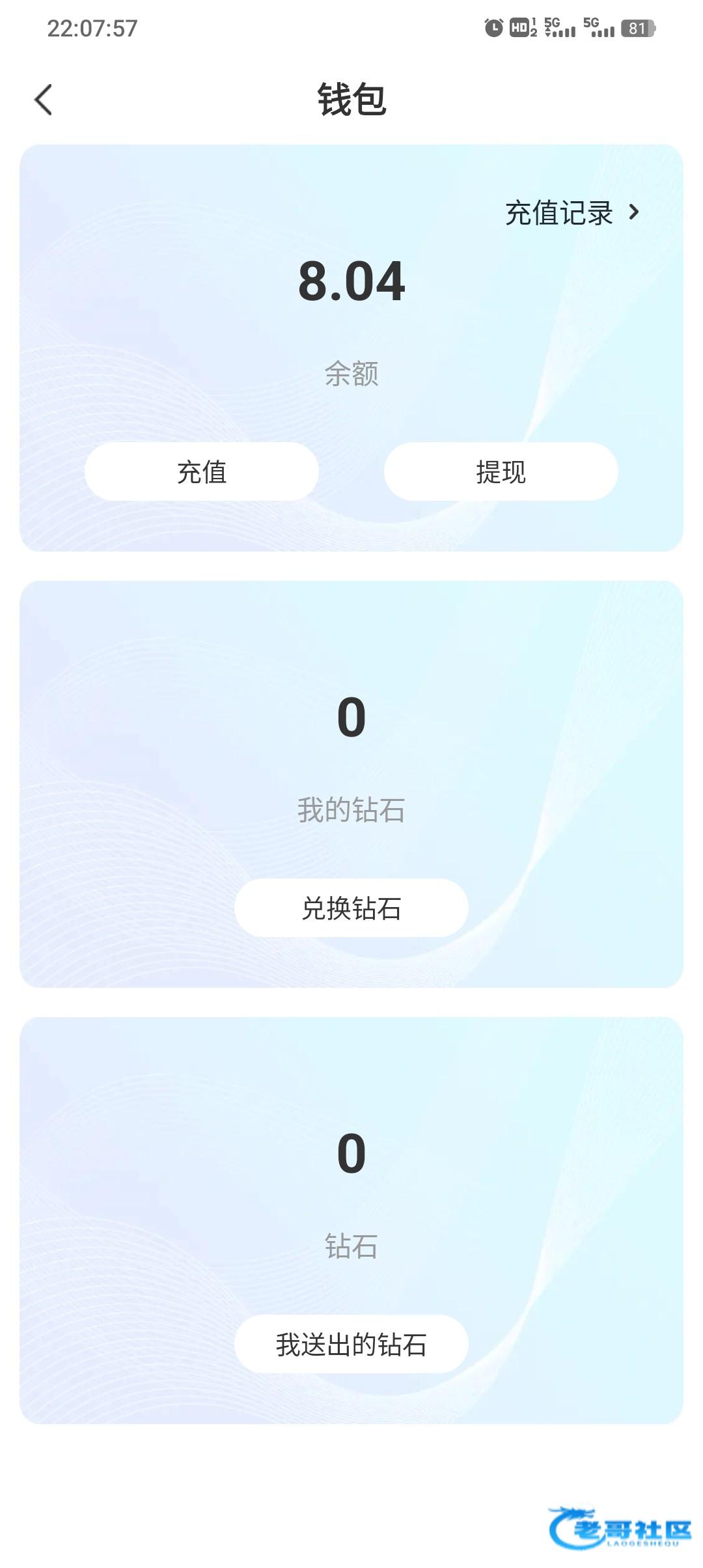Viewport: 703px width, 1568px height.
Task: Go back from the 钱包 page
Action: tap(43, 100)
